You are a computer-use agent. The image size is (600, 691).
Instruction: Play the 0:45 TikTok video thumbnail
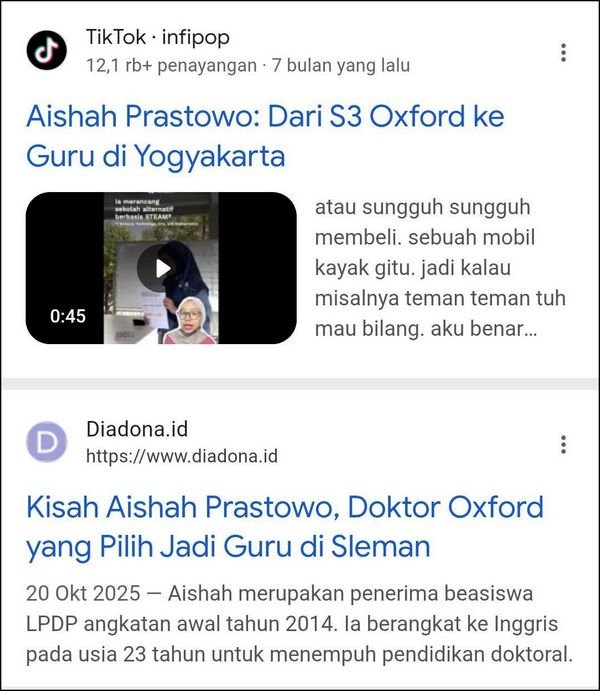coord(161,268)
